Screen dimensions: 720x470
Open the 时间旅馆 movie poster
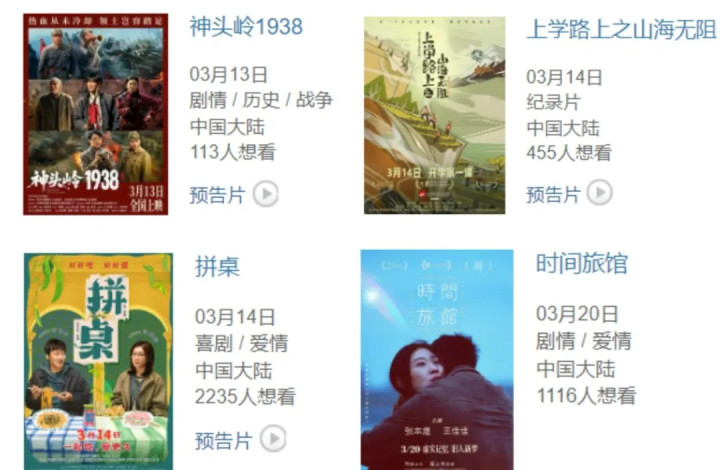coord(437,360)
